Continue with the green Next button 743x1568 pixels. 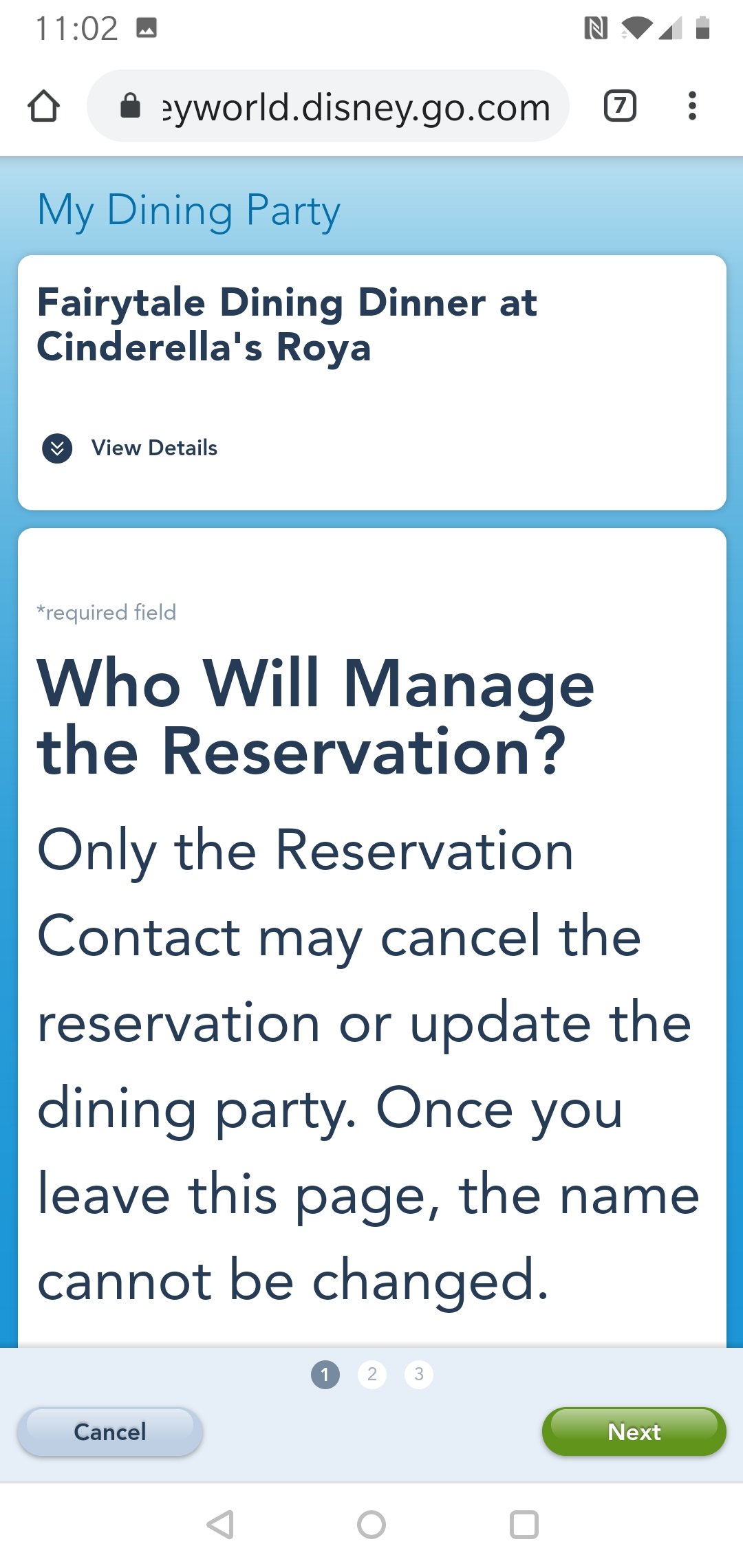(x=634, y=1432)
